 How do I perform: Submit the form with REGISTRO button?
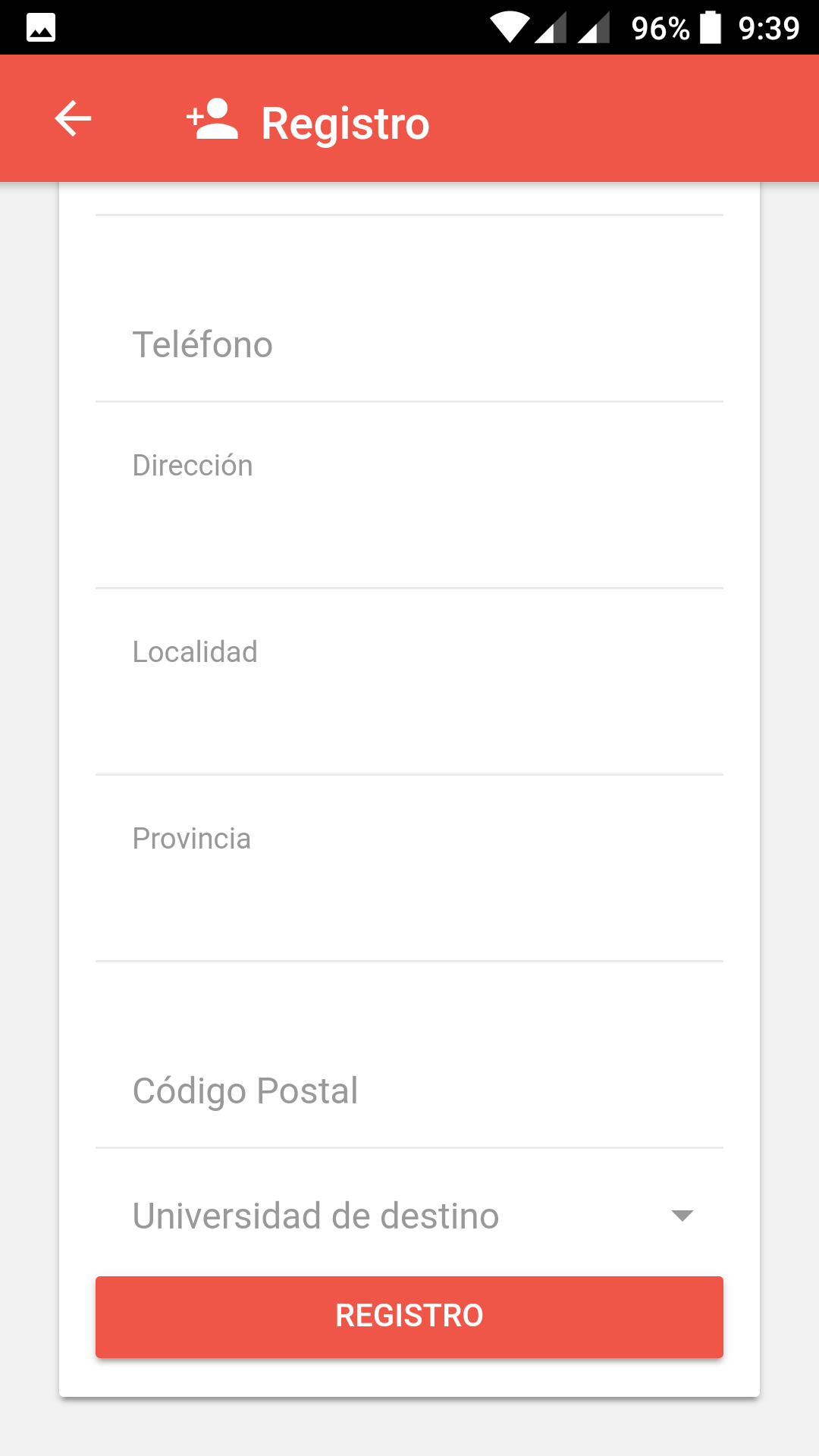coord(409,1316)
